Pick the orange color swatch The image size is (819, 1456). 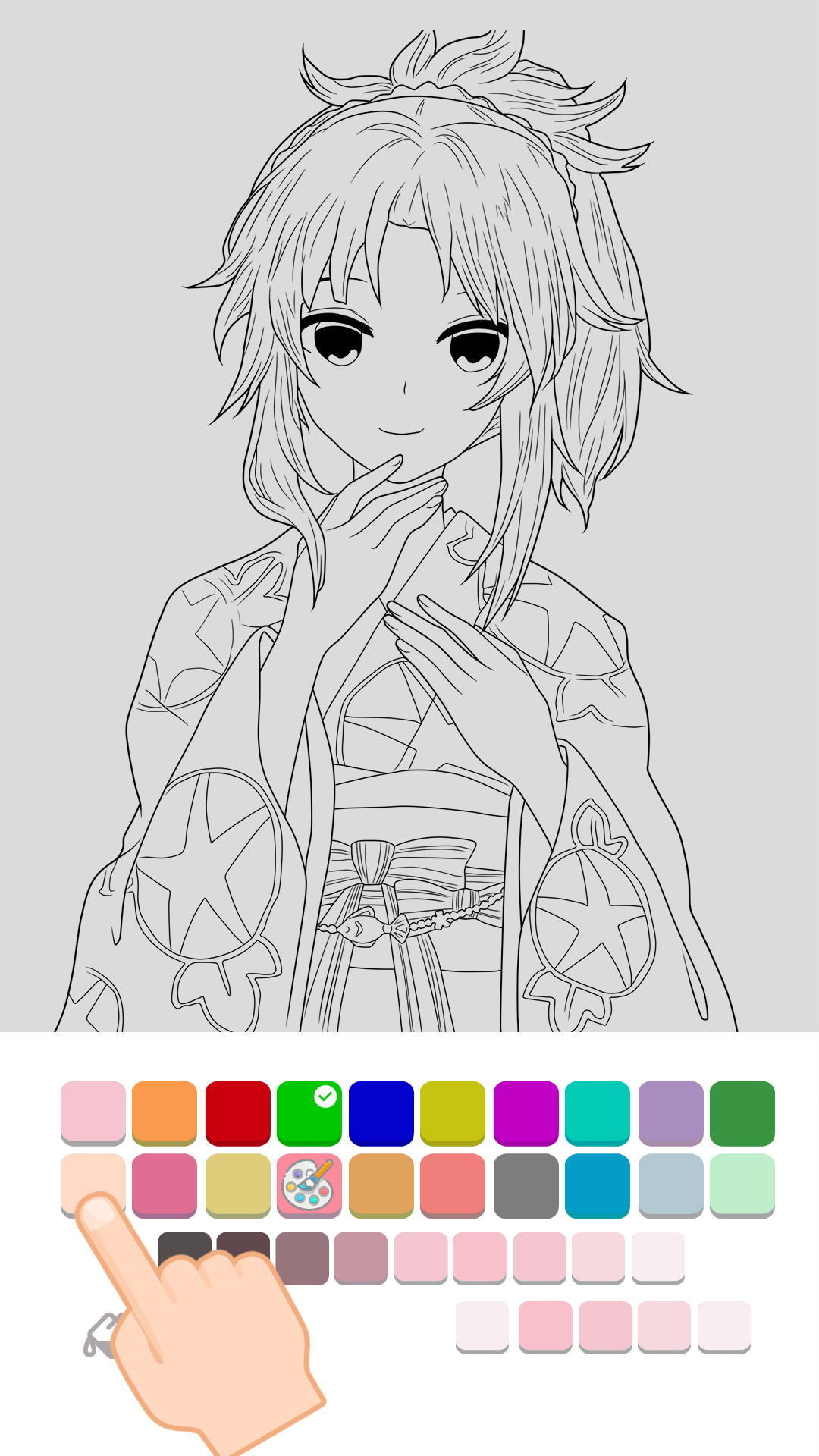pyautogui.click(x=165, y=1112)
